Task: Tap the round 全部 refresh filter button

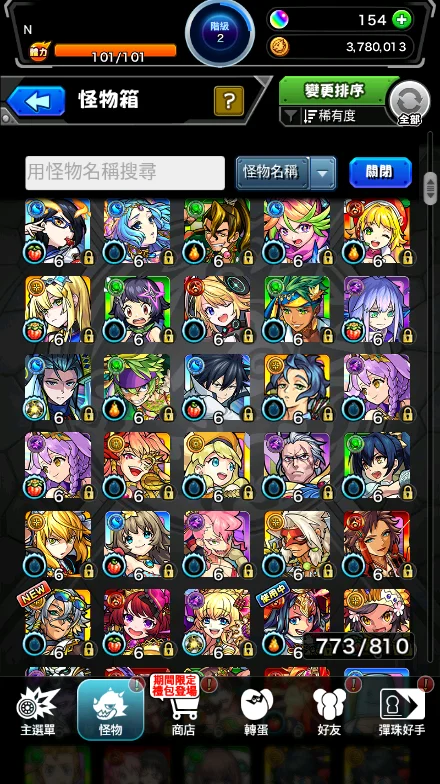Action: point(410,103)
